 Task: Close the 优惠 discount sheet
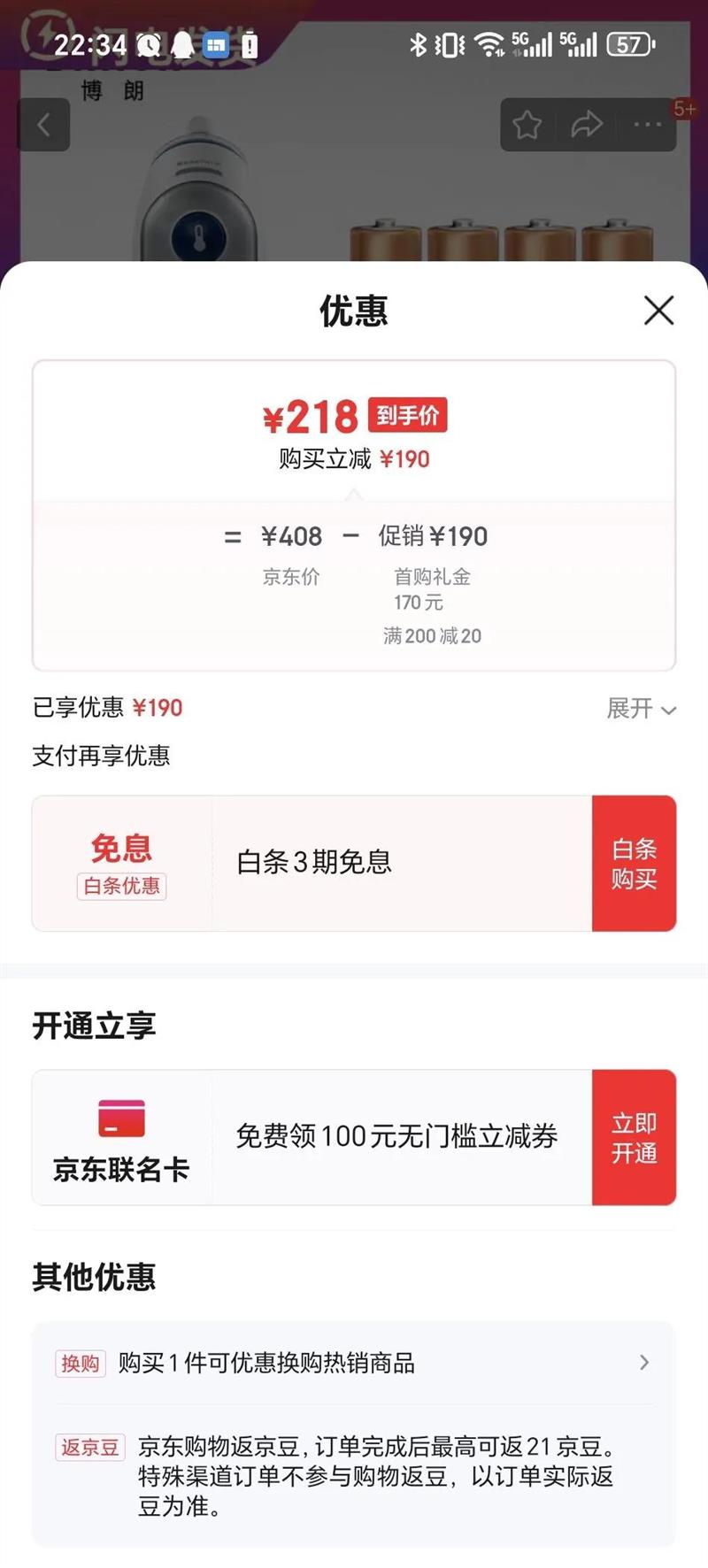pyautogui.click(x=658, y=311)
